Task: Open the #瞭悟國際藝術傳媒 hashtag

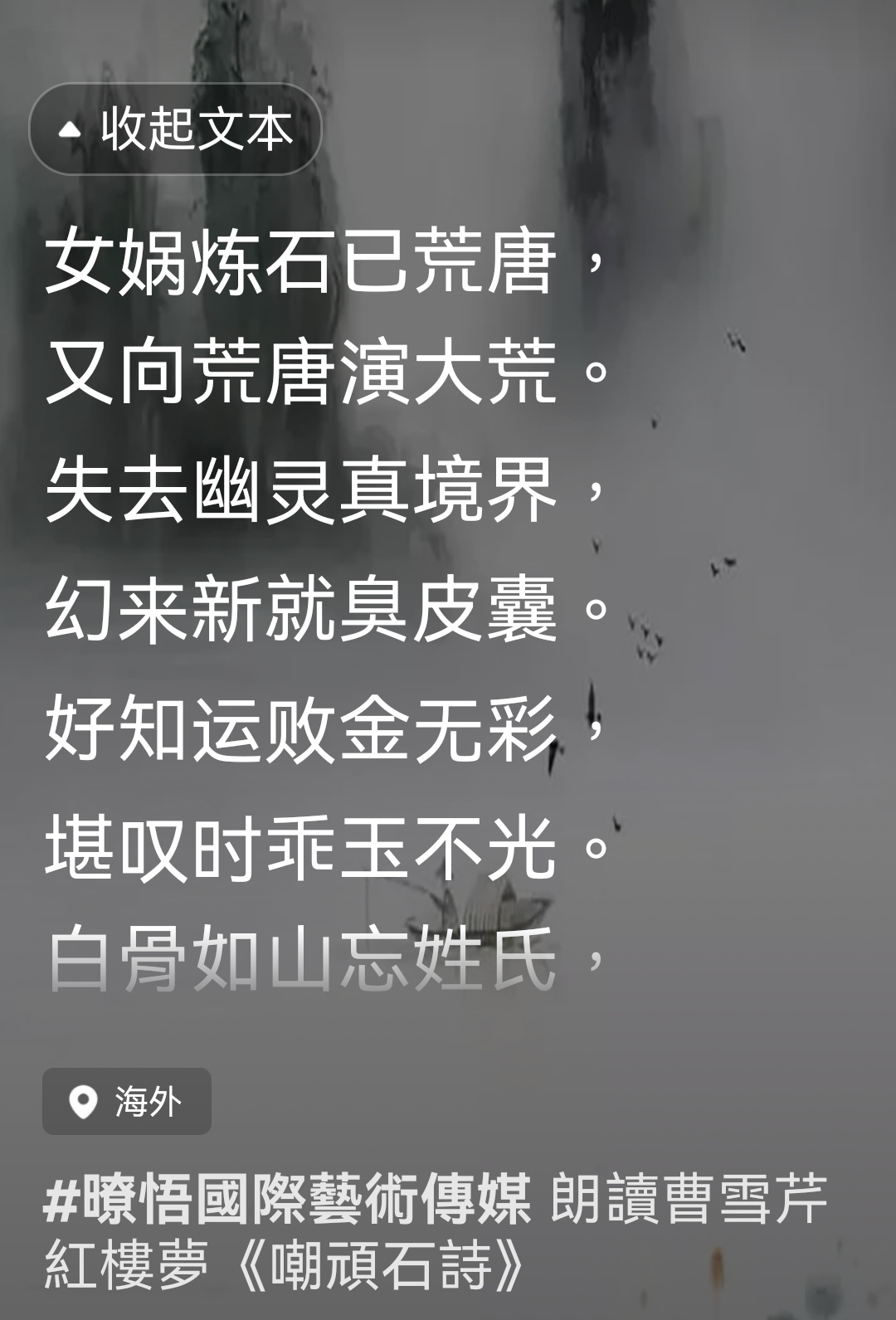Action: pos(286,1199)
